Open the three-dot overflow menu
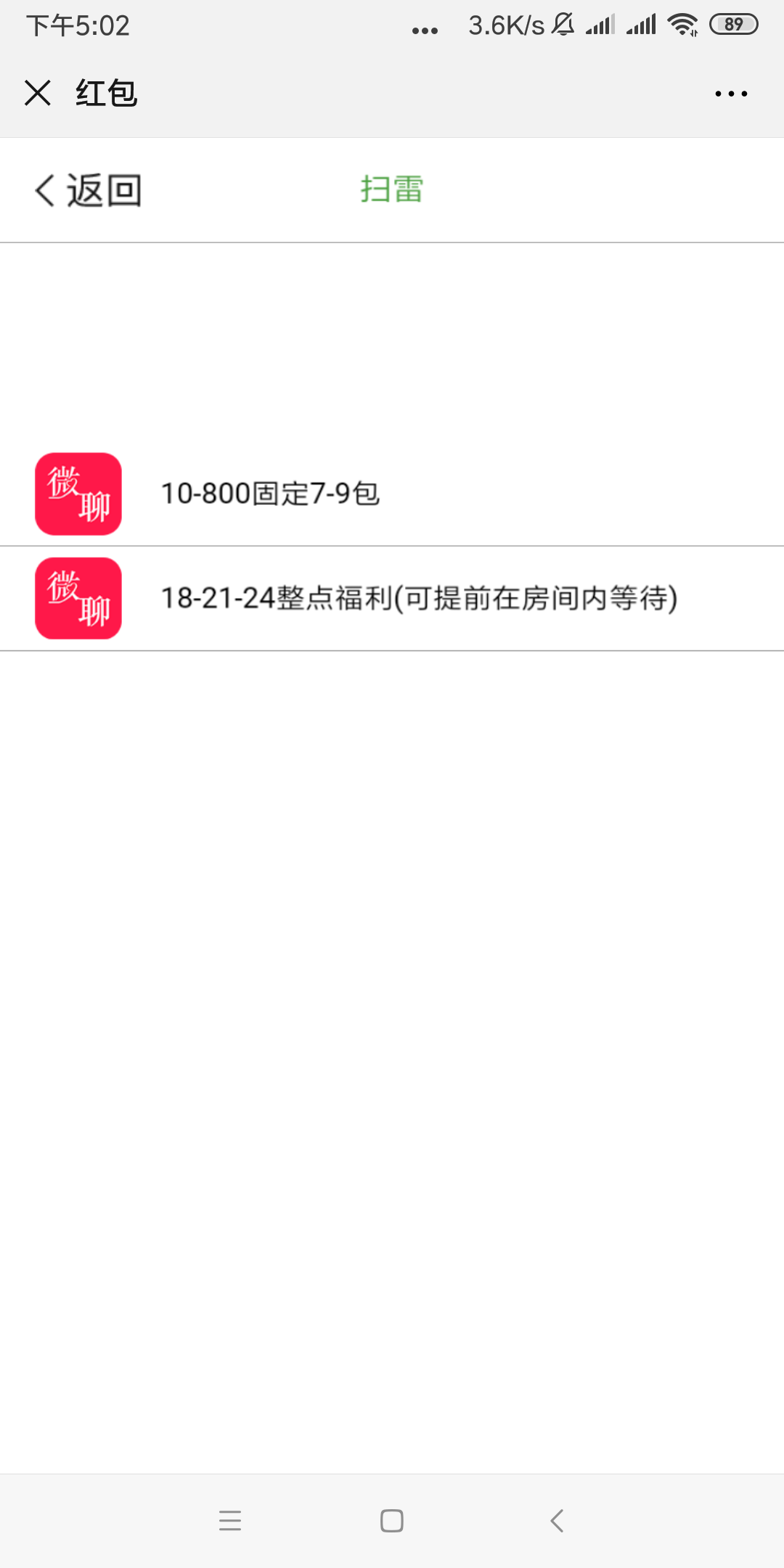 730,94
